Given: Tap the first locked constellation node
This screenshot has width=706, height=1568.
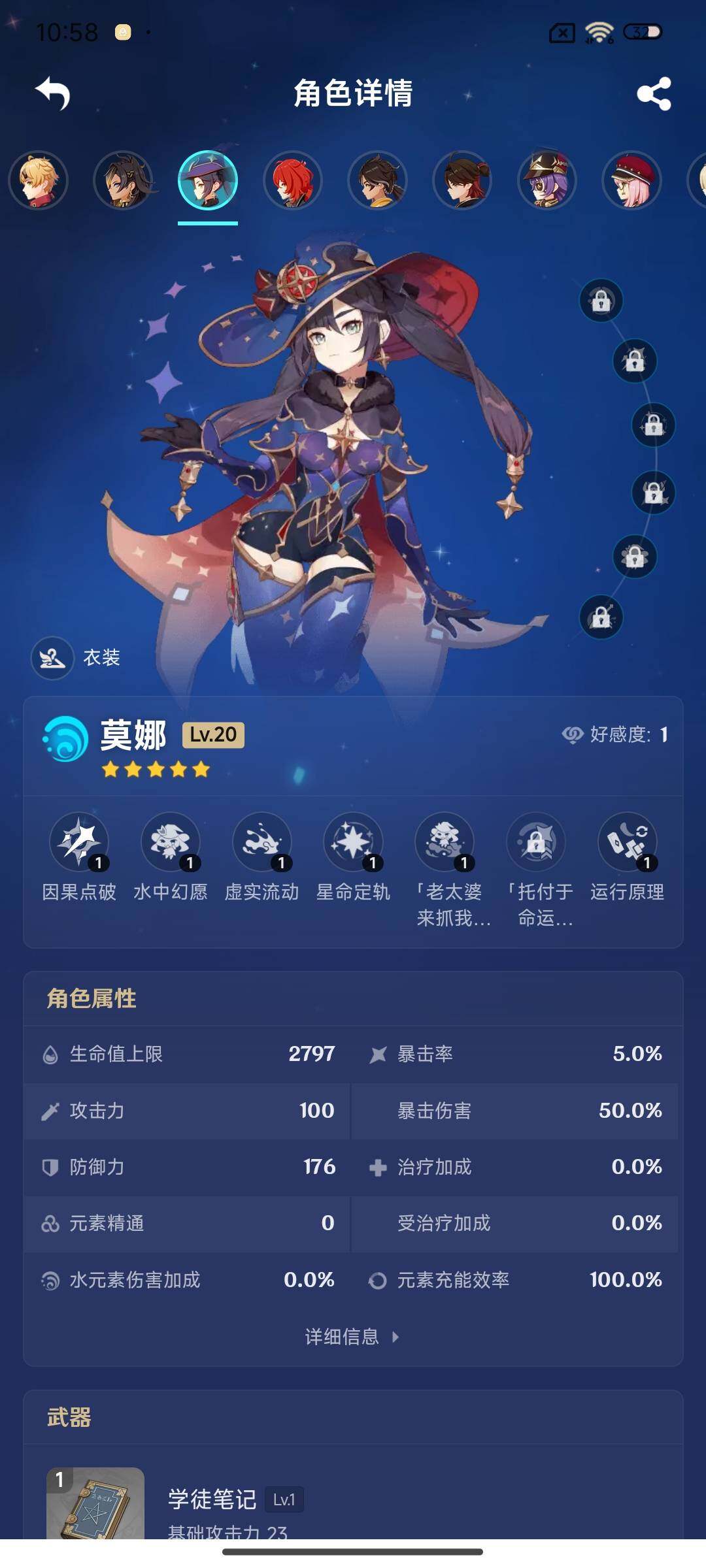Looking at the screenshot, I should 601,301.
